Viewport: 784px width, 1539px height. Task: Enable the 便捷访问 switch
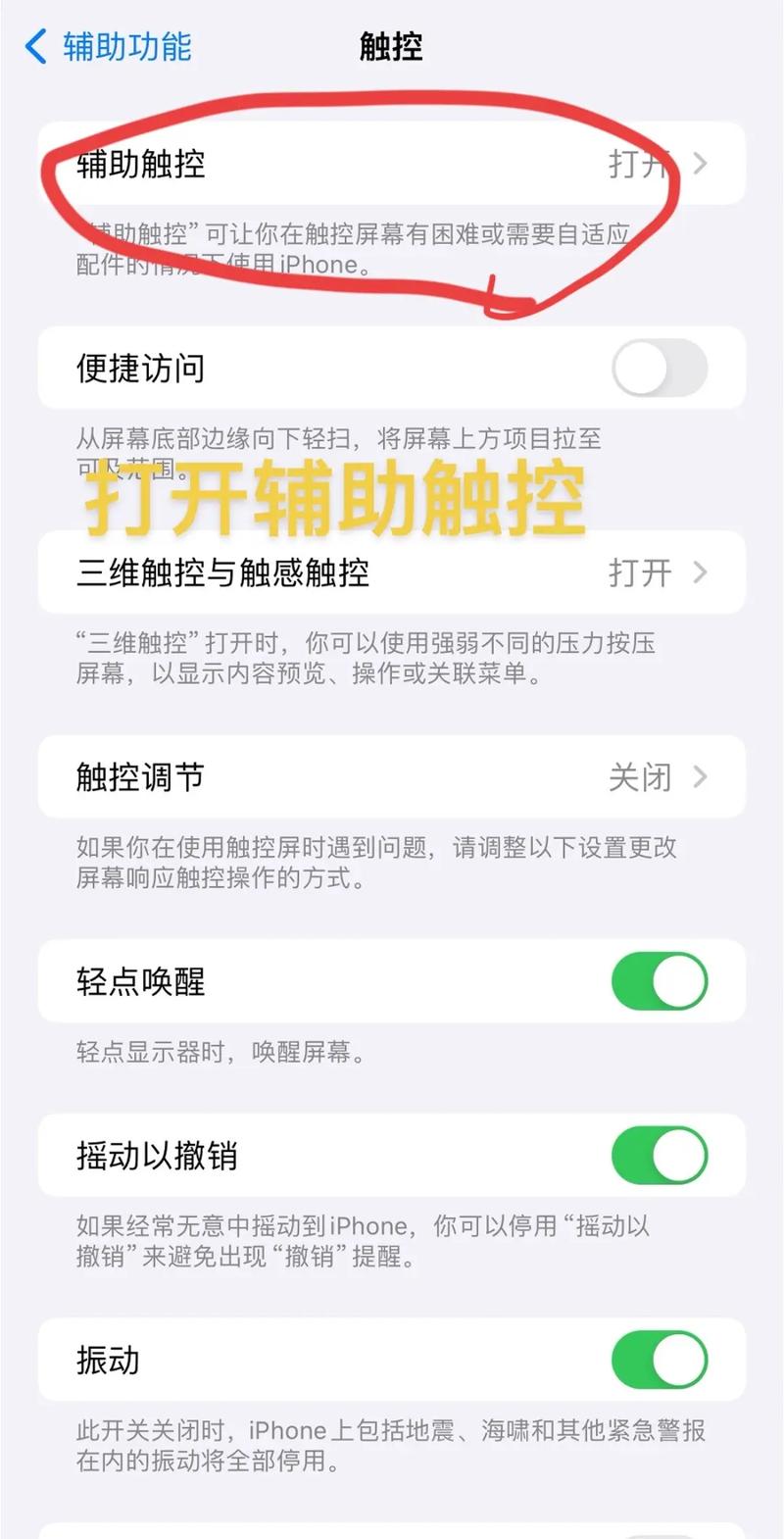coord(659,369)
